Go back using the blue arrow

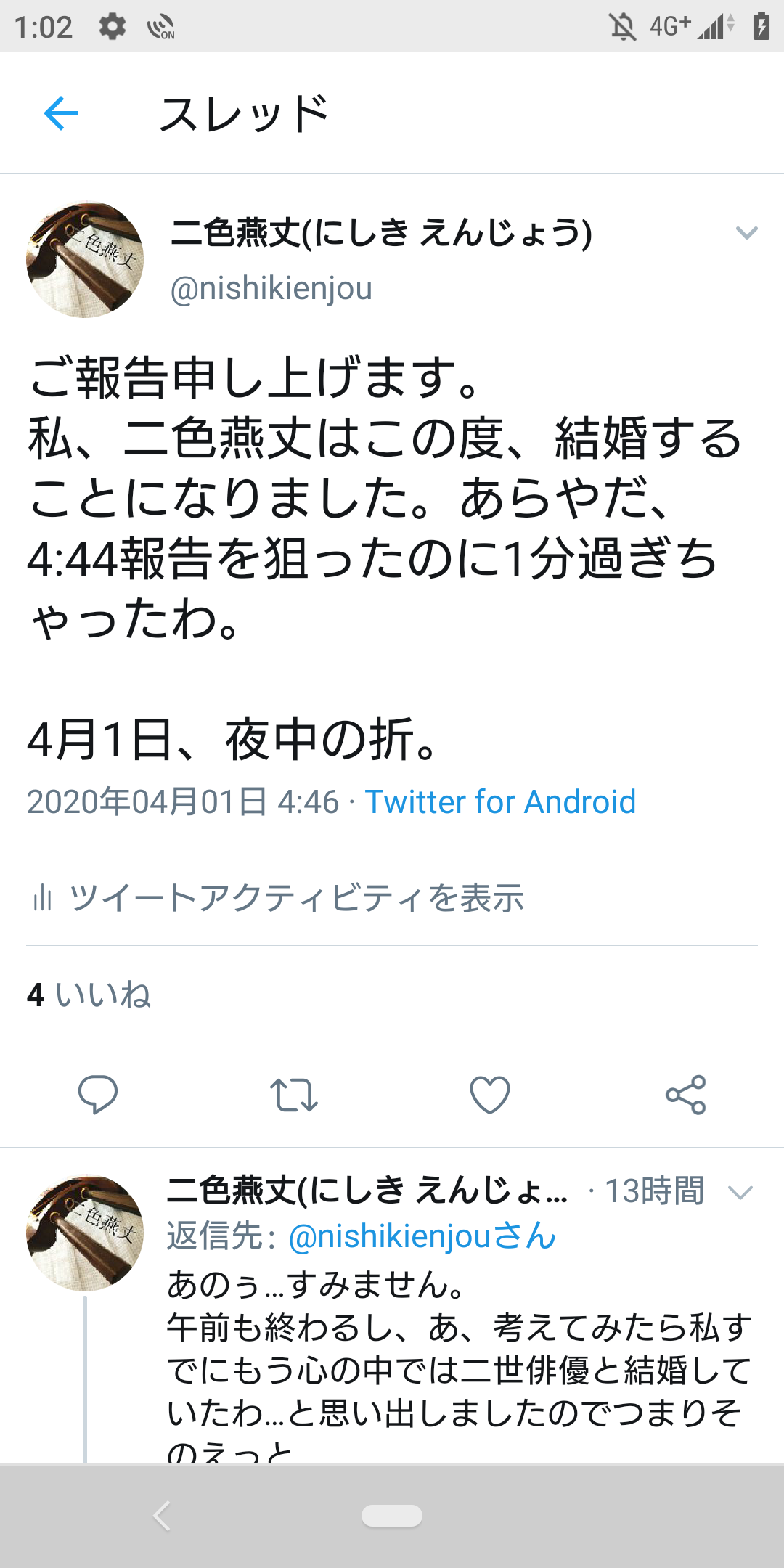pyautogui.click(x=61, y=113)
